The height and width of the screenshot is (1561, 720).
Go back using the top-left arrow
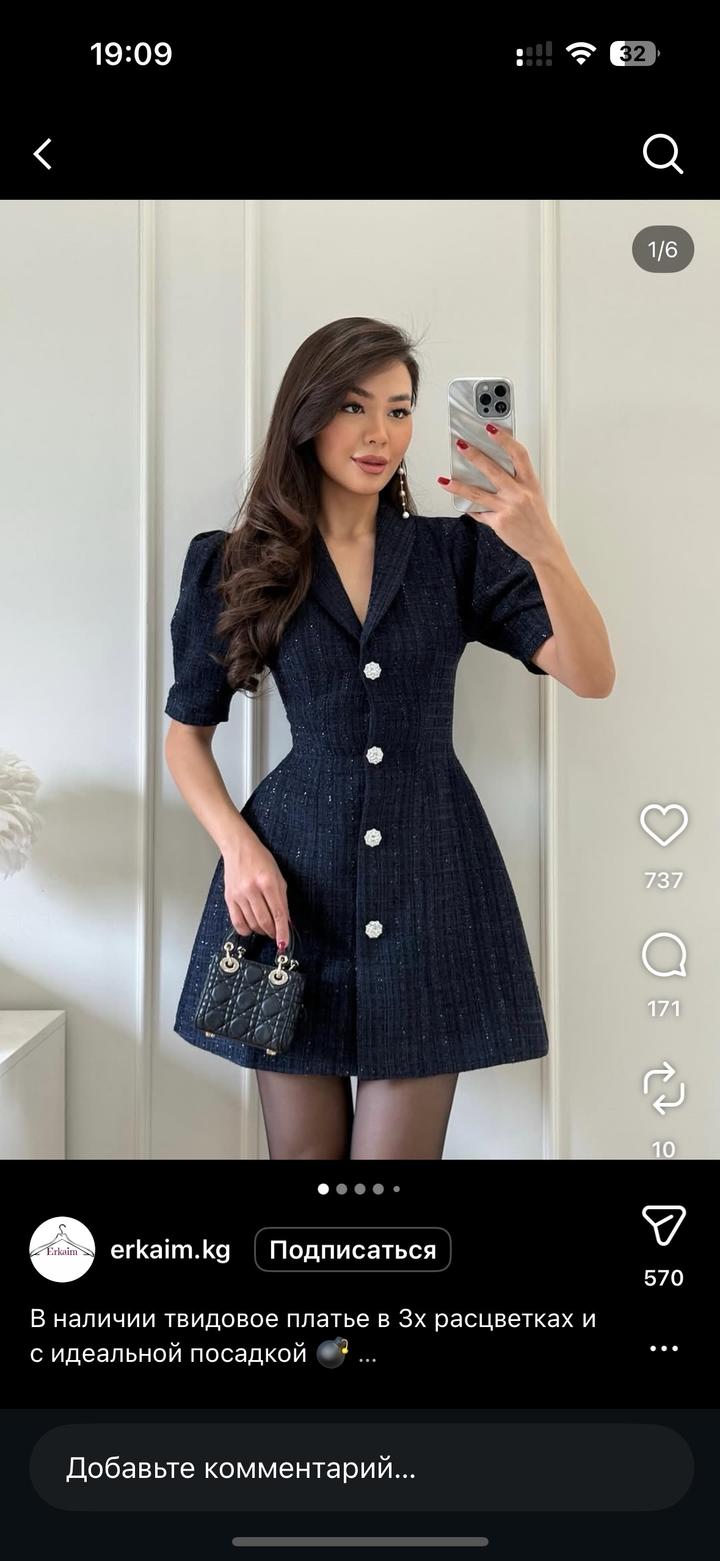(x=42, y=154)
